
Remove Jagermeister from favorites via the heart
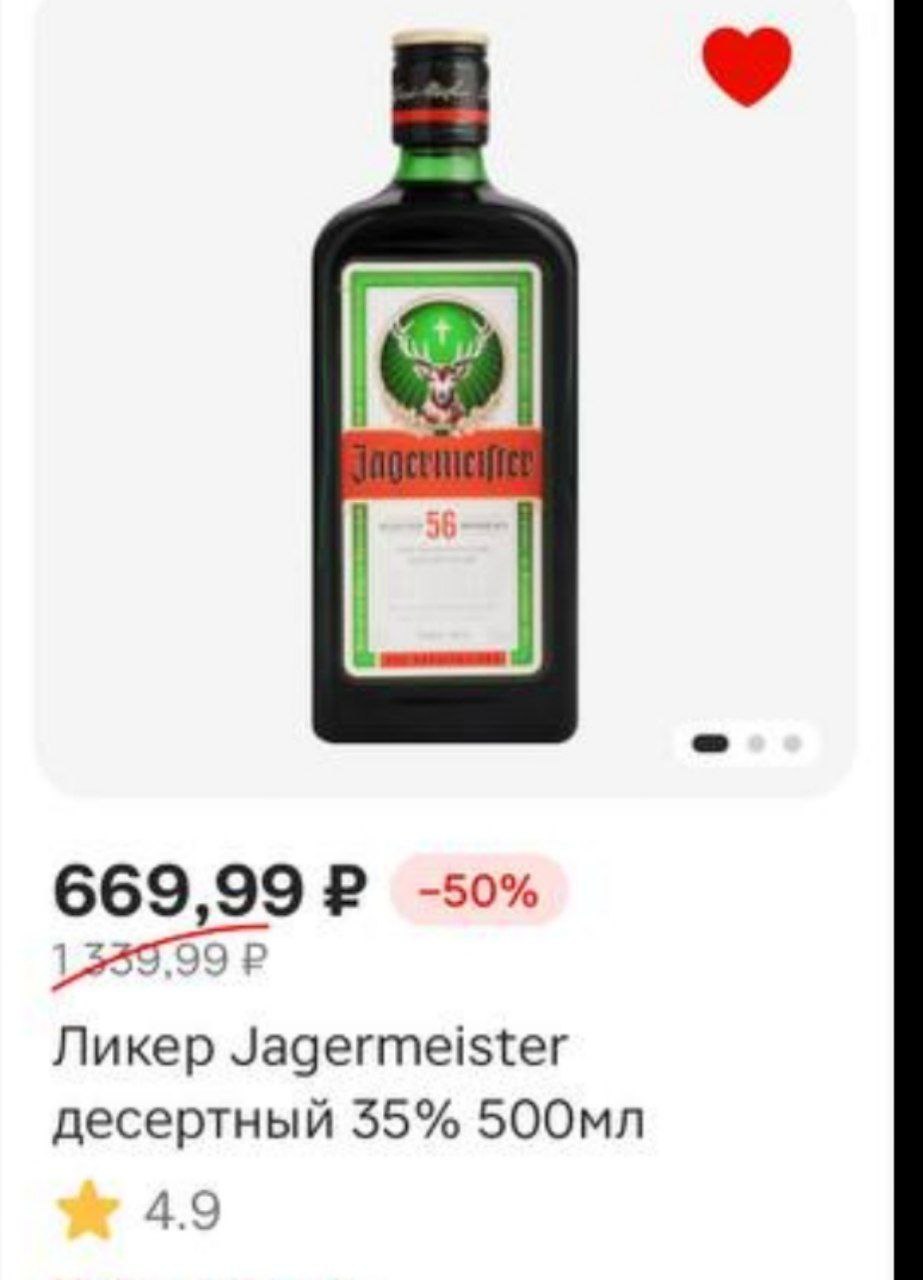746,63
